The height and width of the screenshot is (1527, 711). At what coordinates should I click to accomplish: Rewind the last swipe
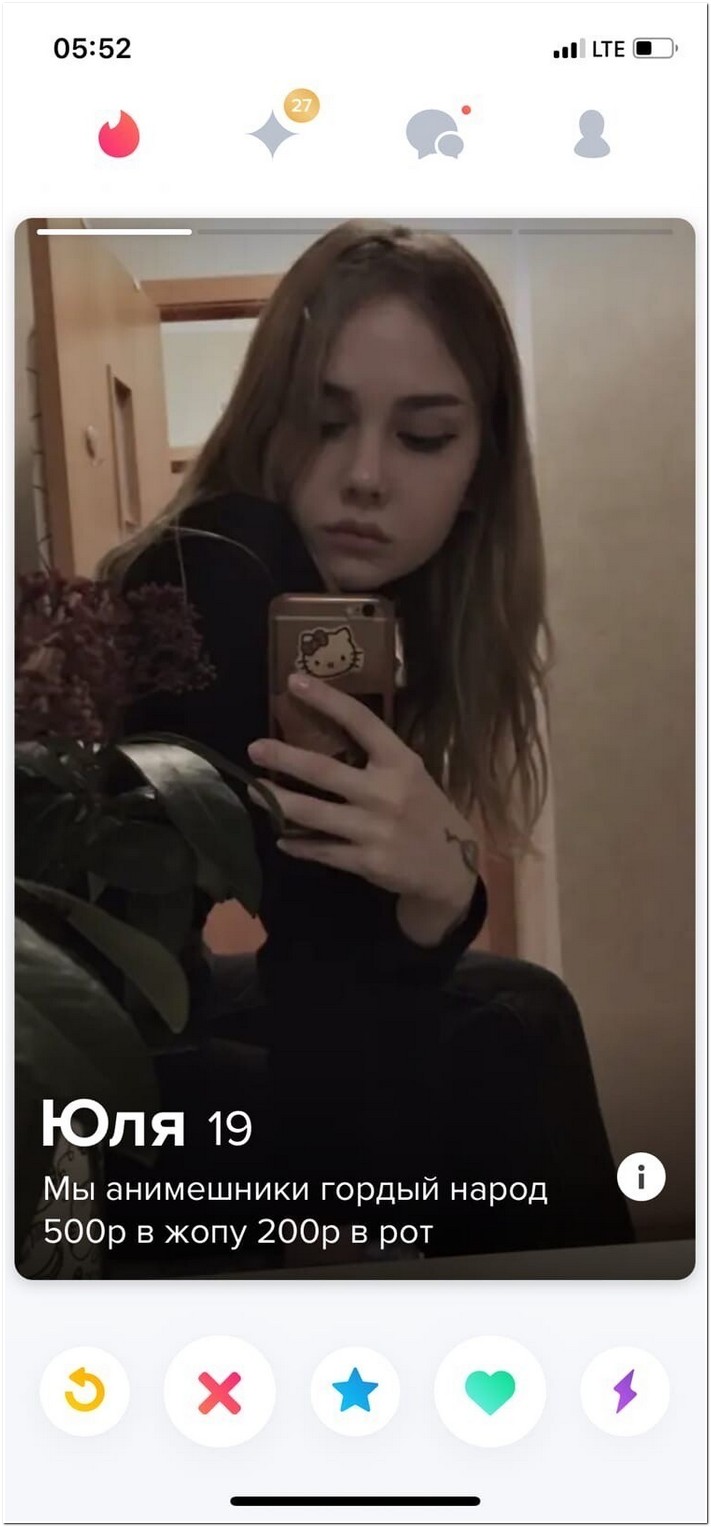click(84, 1391)
